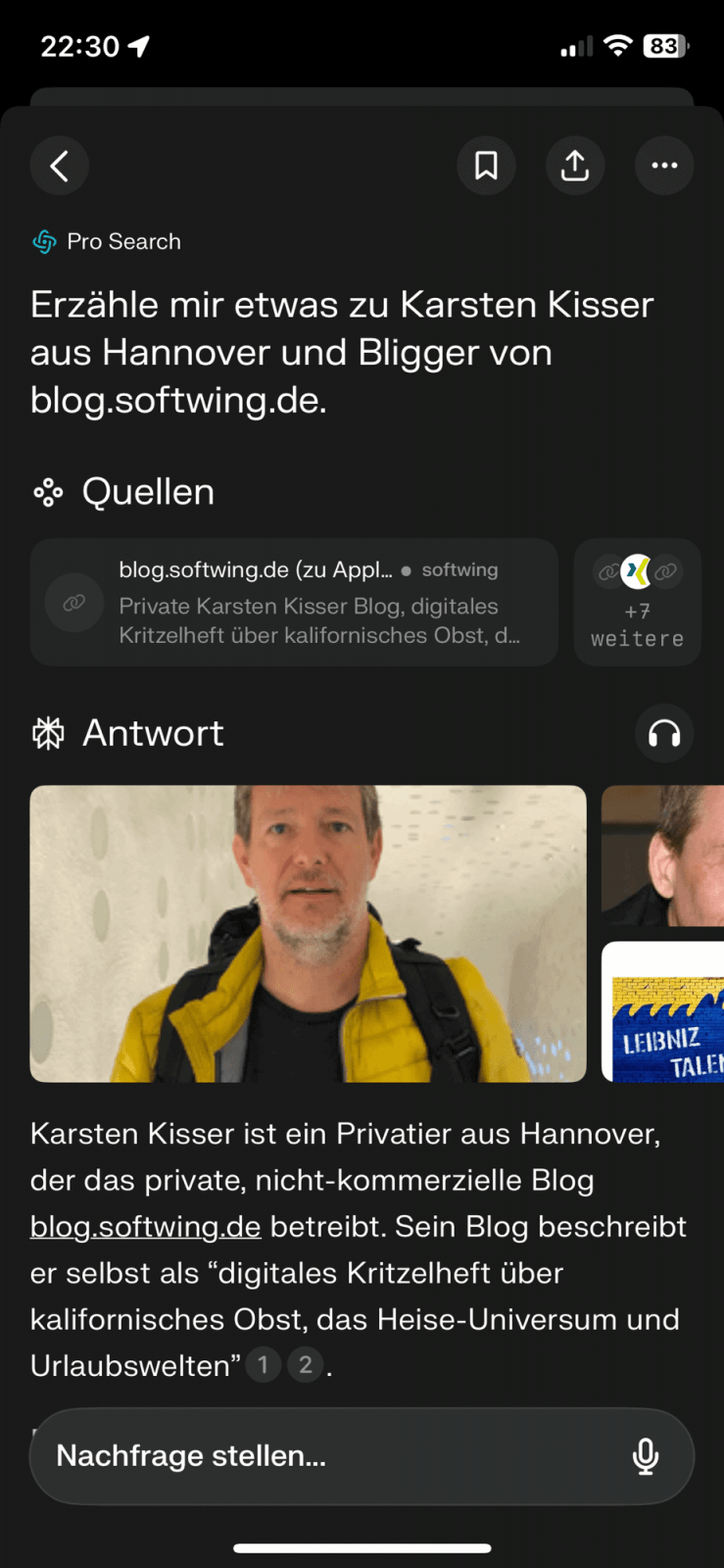724x1568 pixels.
Task: Tap citation badge number 2
Action: [305, 1364]
